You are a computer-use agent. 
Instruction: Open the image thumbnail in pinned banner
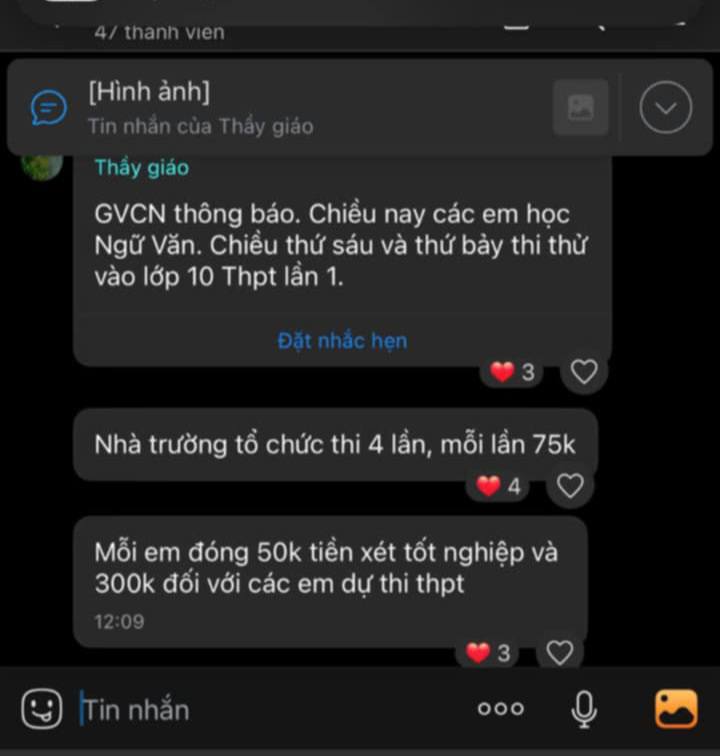tap(580, 106)
